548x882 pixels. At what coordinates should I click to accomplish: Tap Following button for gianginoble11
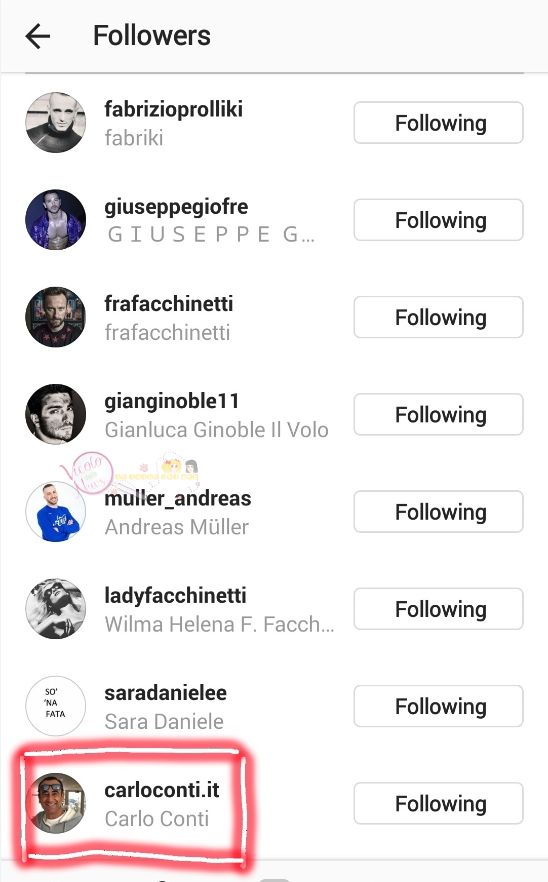point(438,415)
